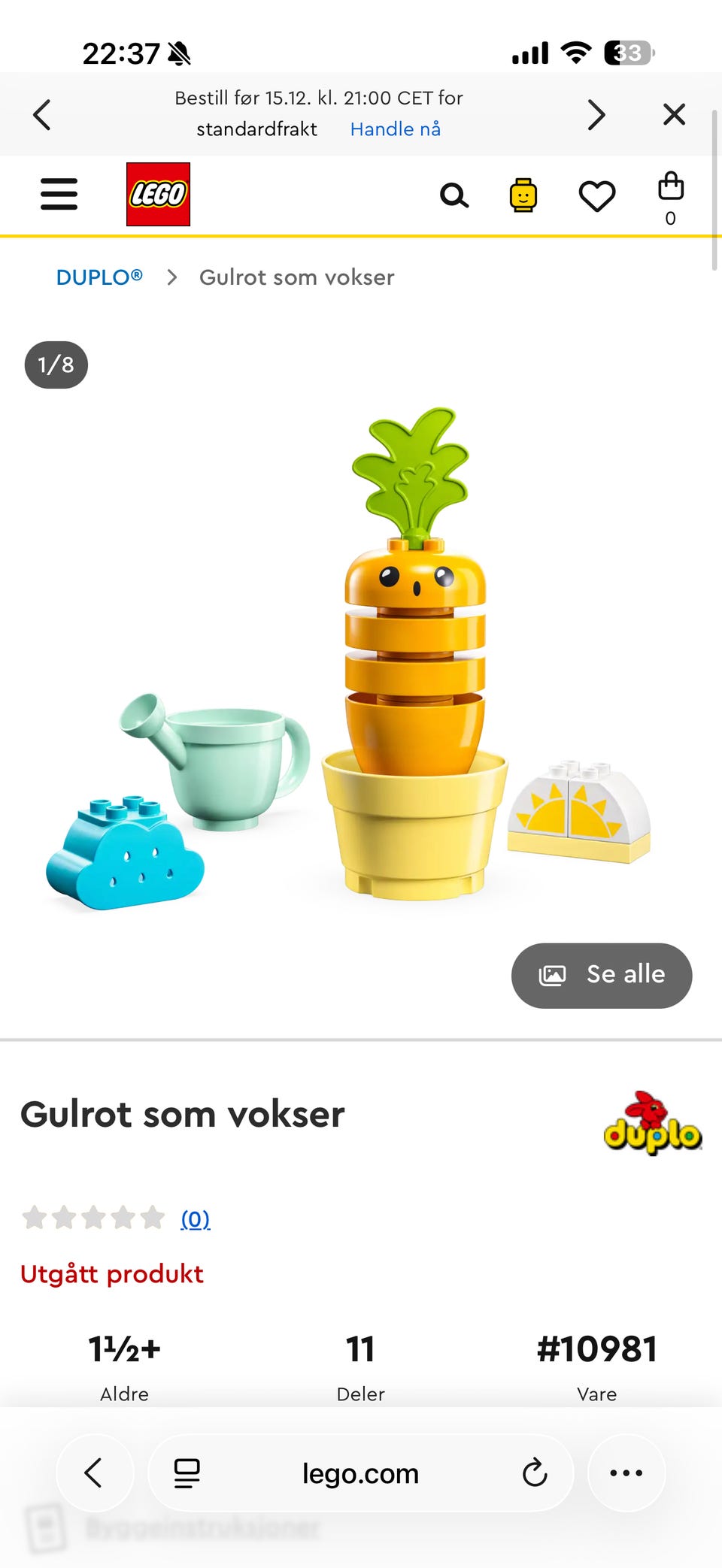Open the search function
This screenshot has width=722, height=1568.
pos(454,195)
